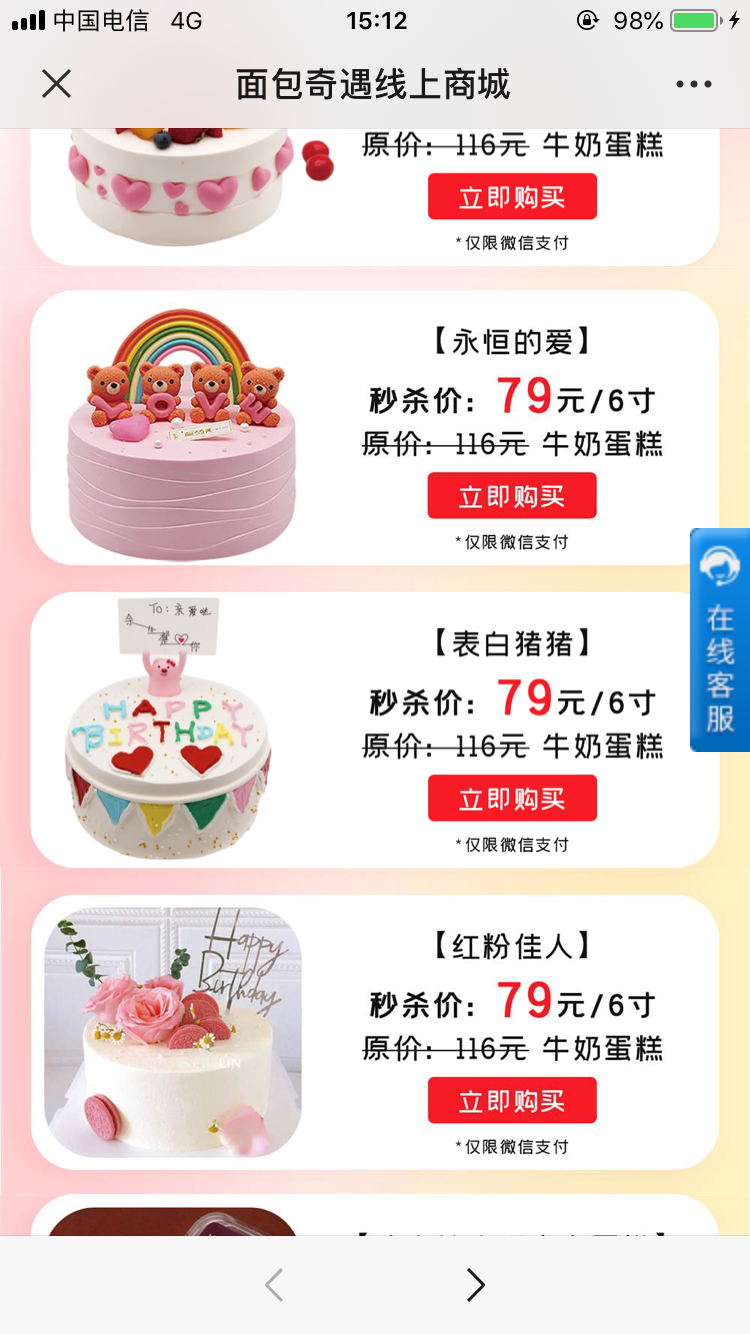750x1334 pixels.
Task: Tap 立即购买 for the 表白猪猪 cake
Action: 512,798
